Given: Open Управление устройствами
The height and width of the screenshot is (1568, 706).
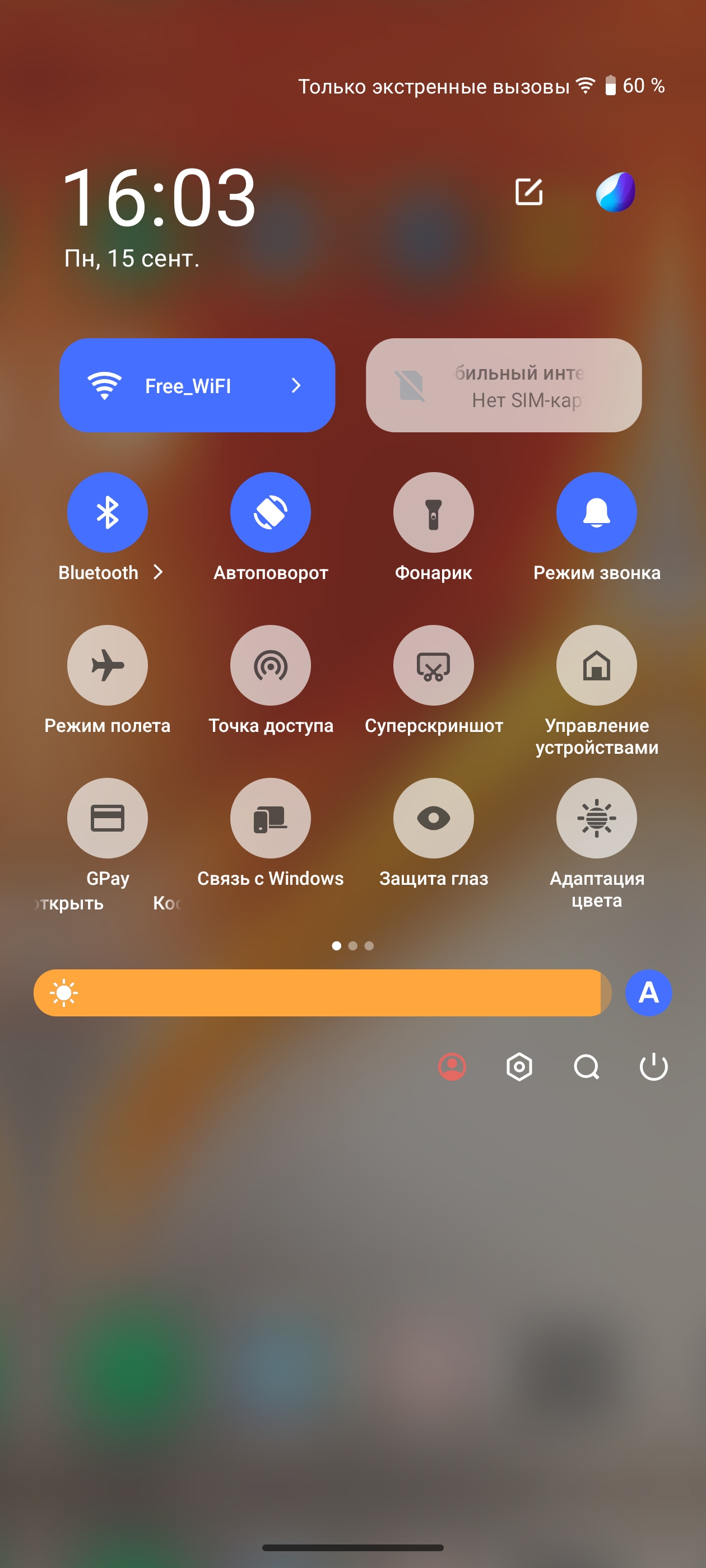Looking at the screenshot, I should point(596,665).
